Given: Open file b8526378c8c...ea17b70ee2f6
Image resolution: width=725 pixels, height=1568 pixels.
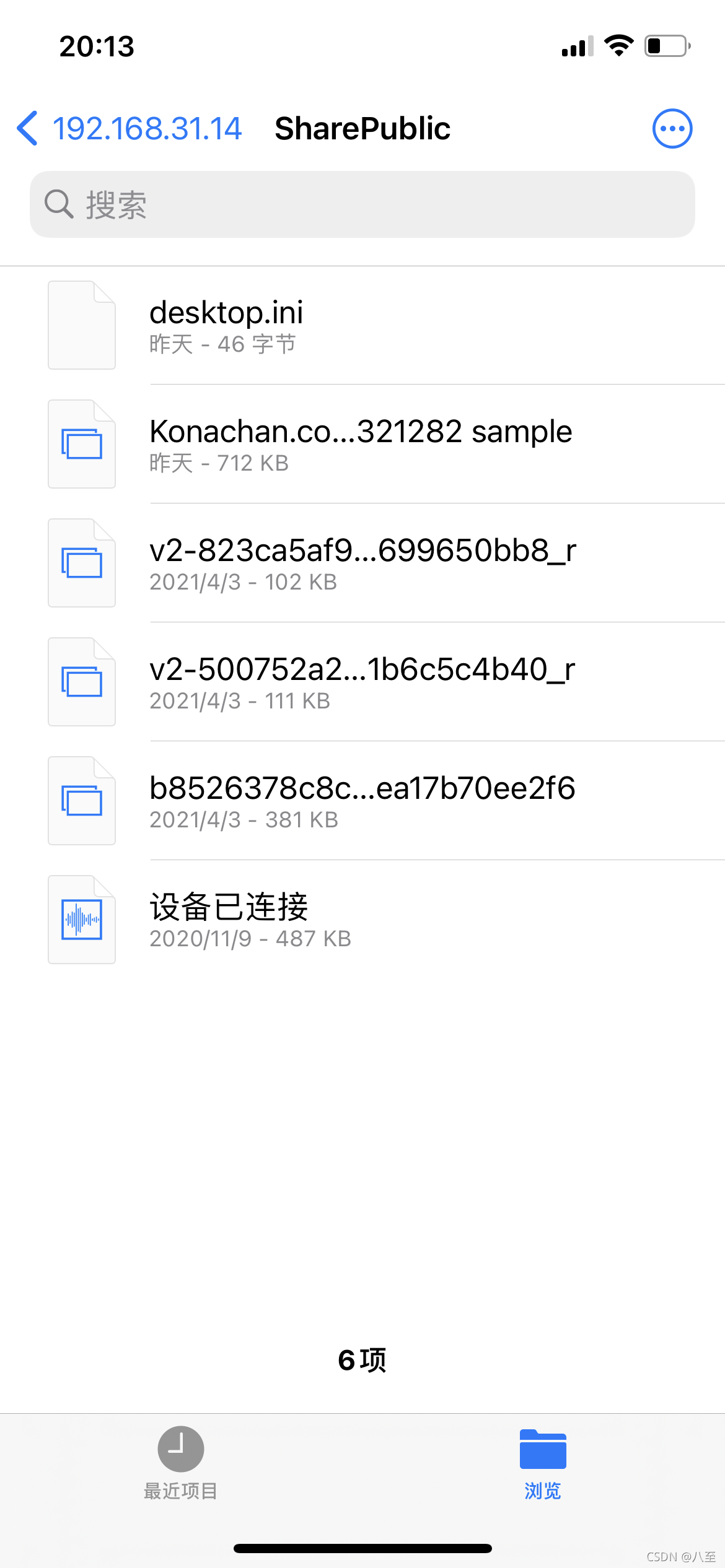Looking at the screenshot, I should click(x=362, y=801).
